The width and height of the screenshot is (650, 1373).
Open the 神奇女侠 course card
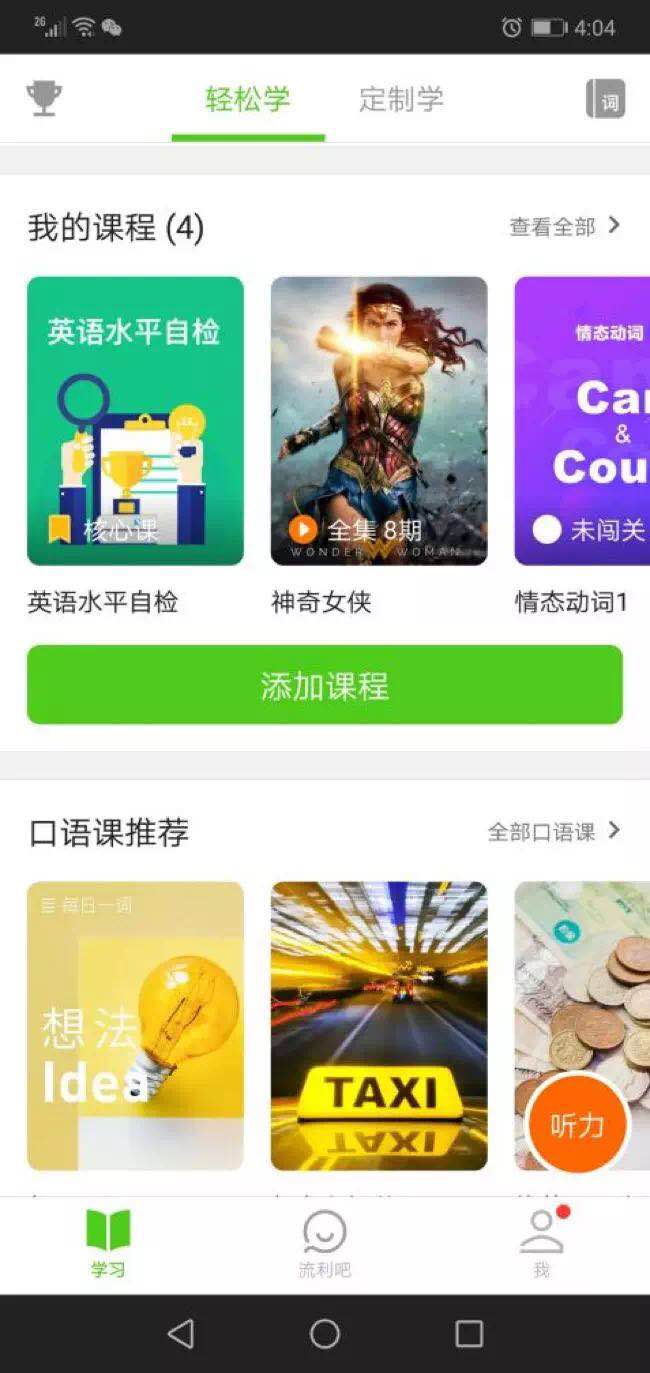pos(379,421)
